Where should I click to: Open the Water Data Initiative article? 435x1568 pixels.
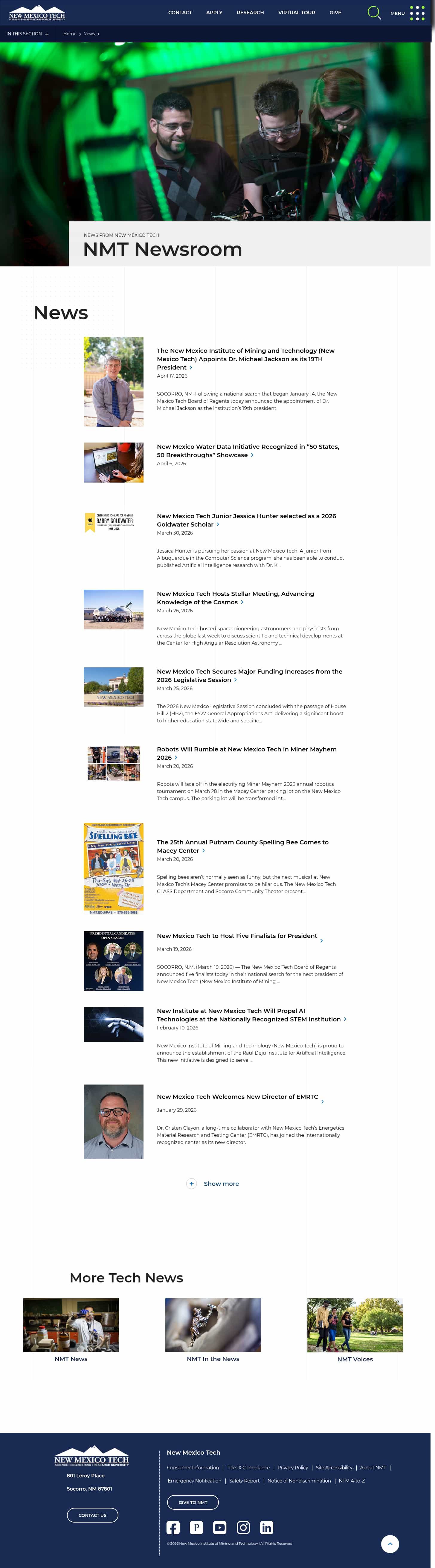point(248,450)
